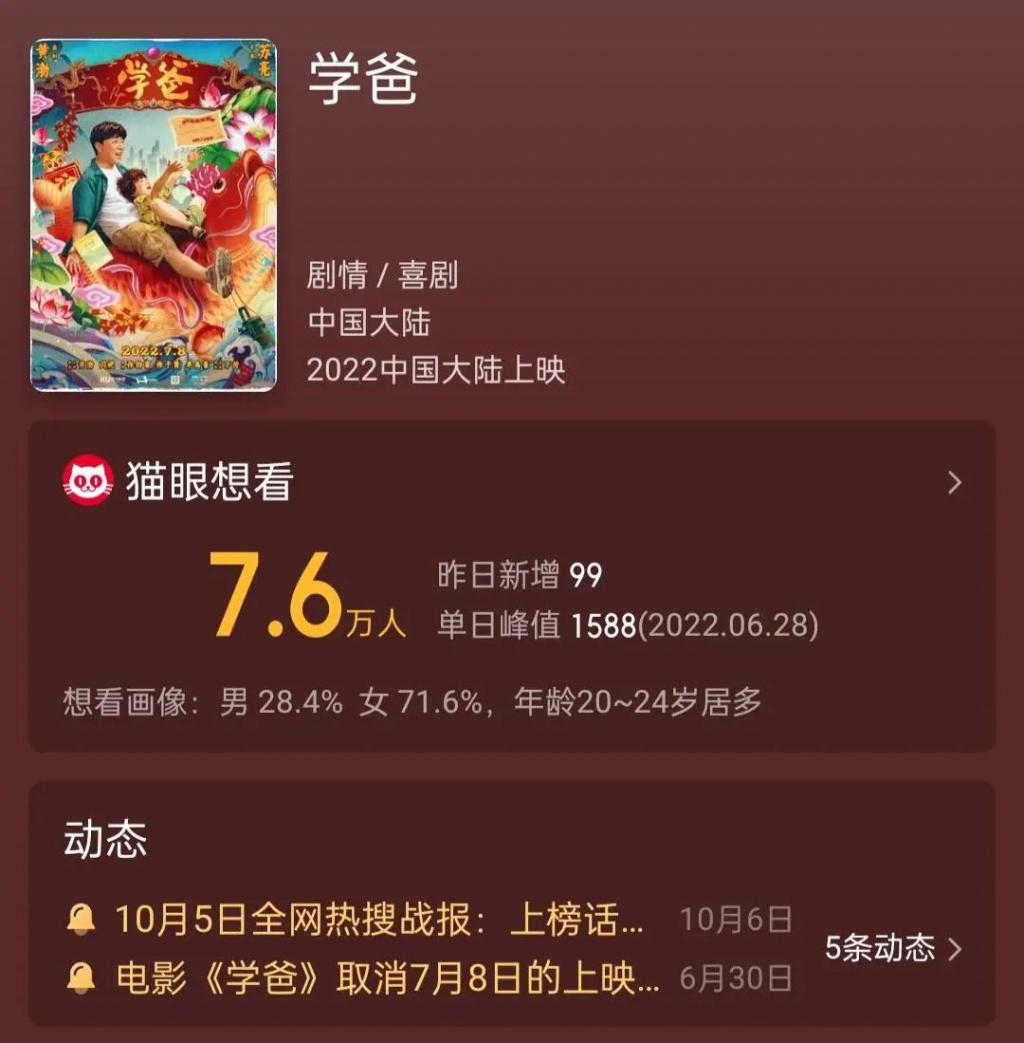Expand the 猫眼想看 details chevron
Image resolution: width=1024 pixels, height=1043 pixels.
pyautogui.click(x=954, y=483)
